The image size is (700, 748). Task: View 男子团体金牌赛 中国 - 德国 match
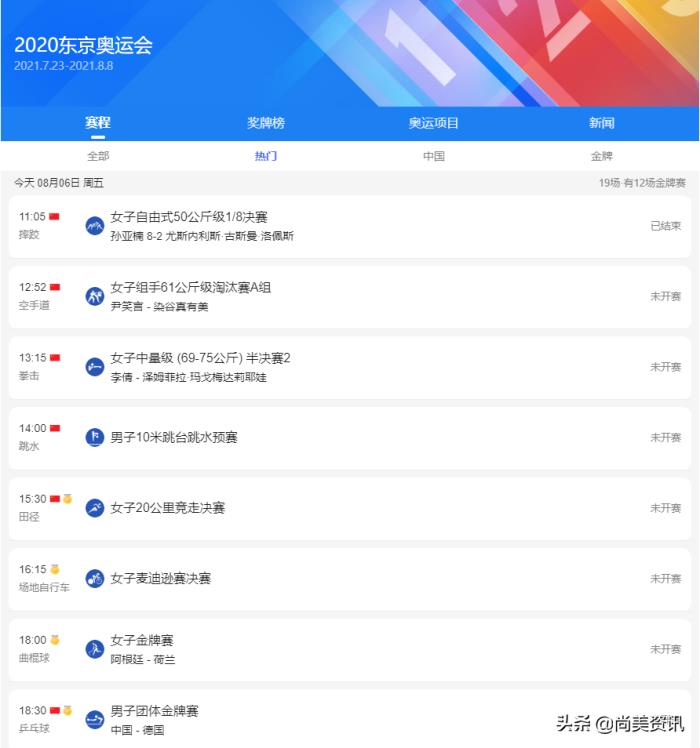349,718
